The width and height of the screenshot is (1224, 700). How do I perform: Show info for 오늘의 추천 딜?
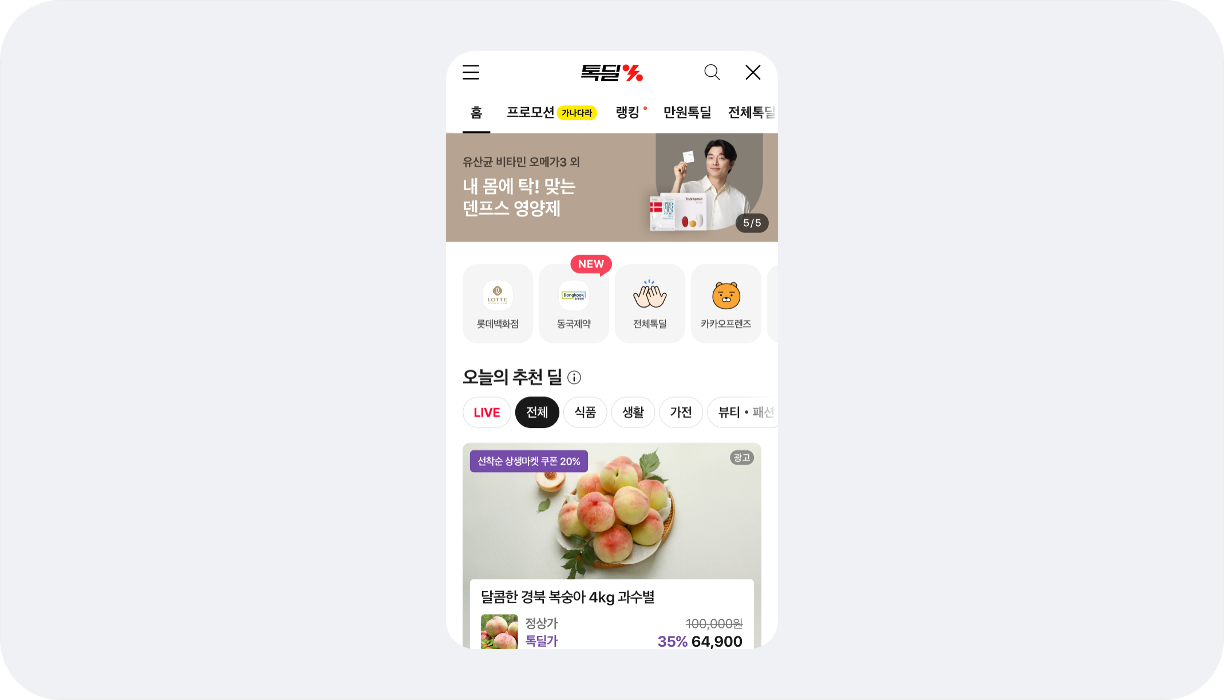(574, 378)
